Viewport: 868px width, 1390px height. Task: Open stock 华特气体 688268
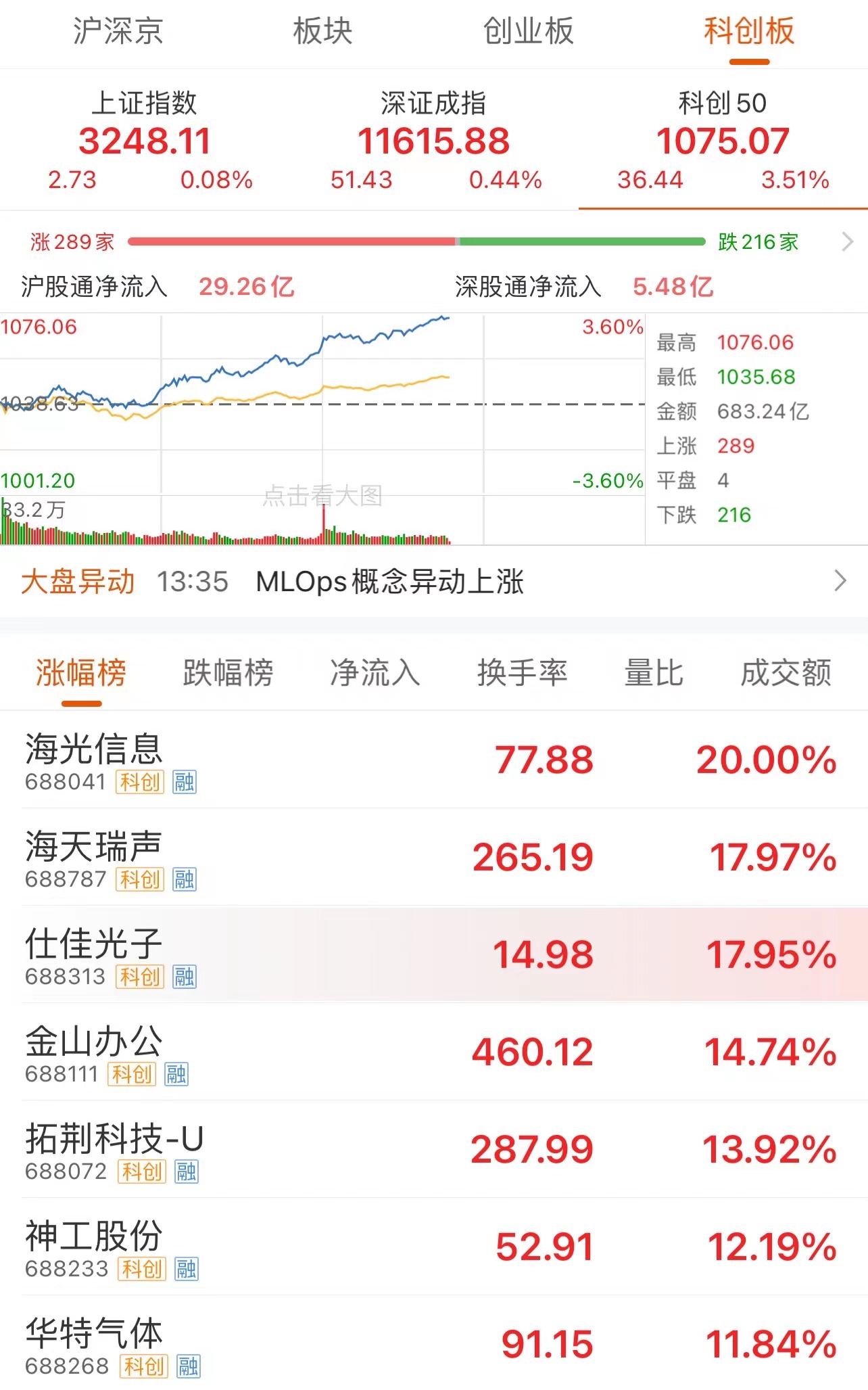(433, 1345)
